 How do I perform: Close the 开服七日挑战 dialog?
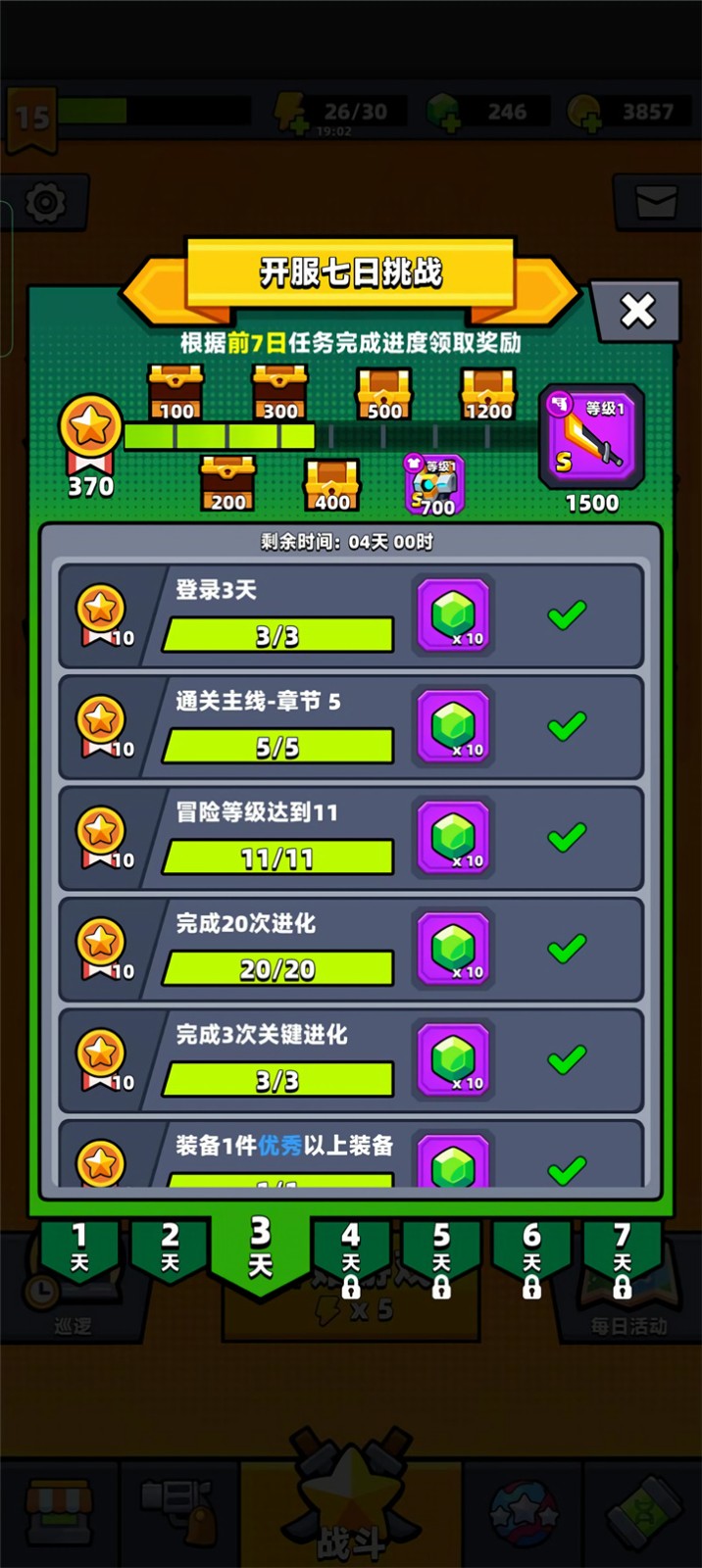[637, 312]
